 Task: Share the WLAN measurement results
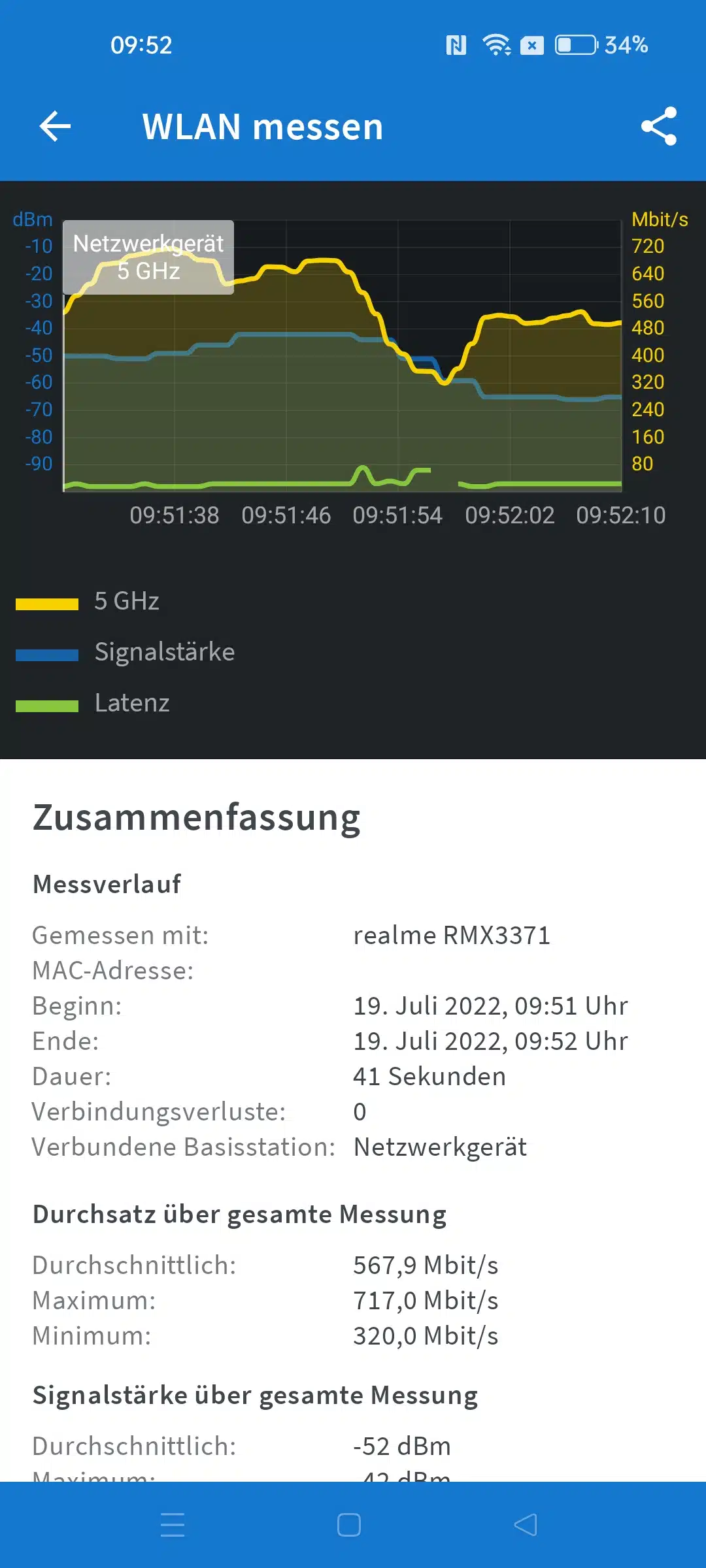658,126
